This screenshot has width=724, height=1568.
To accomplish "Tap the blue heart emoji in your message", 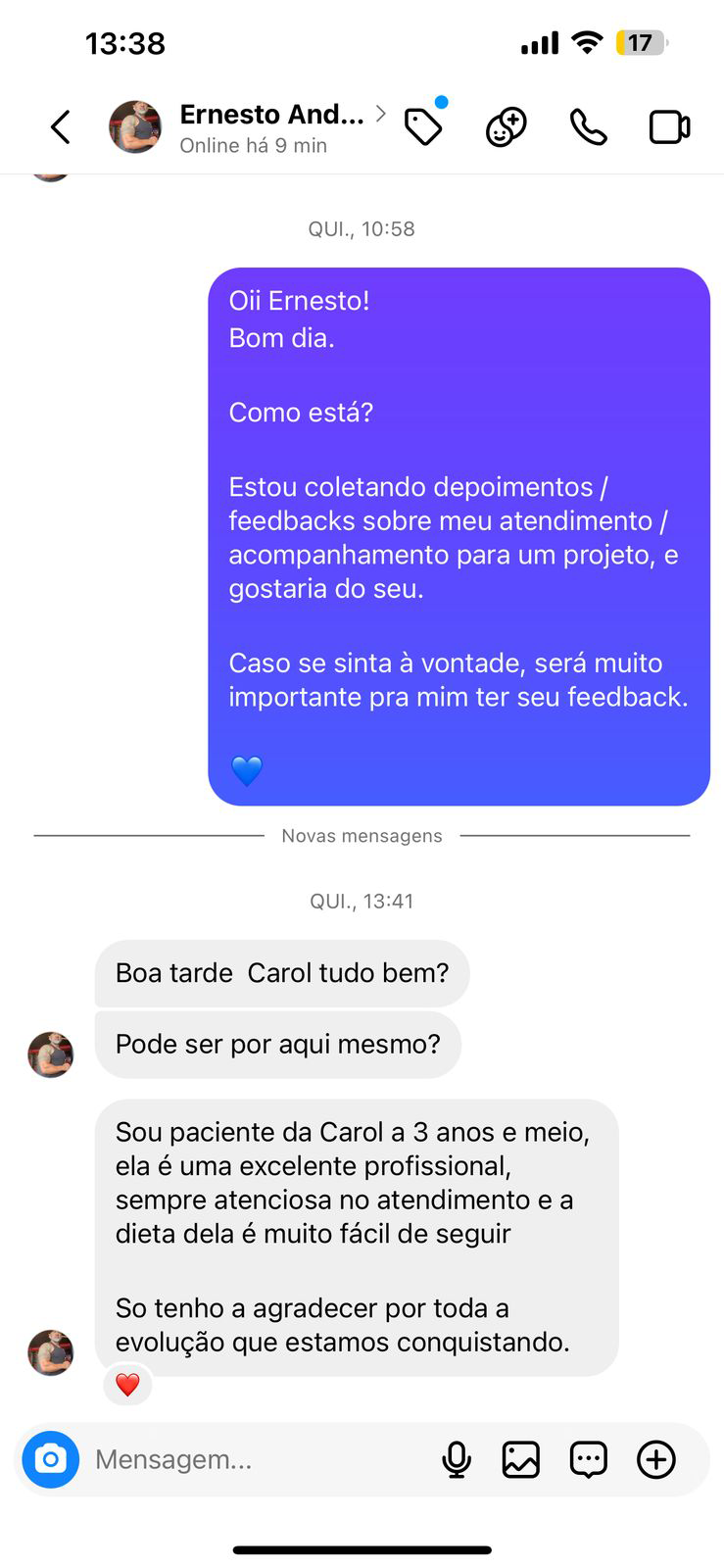I will click(x=247, y=771).
